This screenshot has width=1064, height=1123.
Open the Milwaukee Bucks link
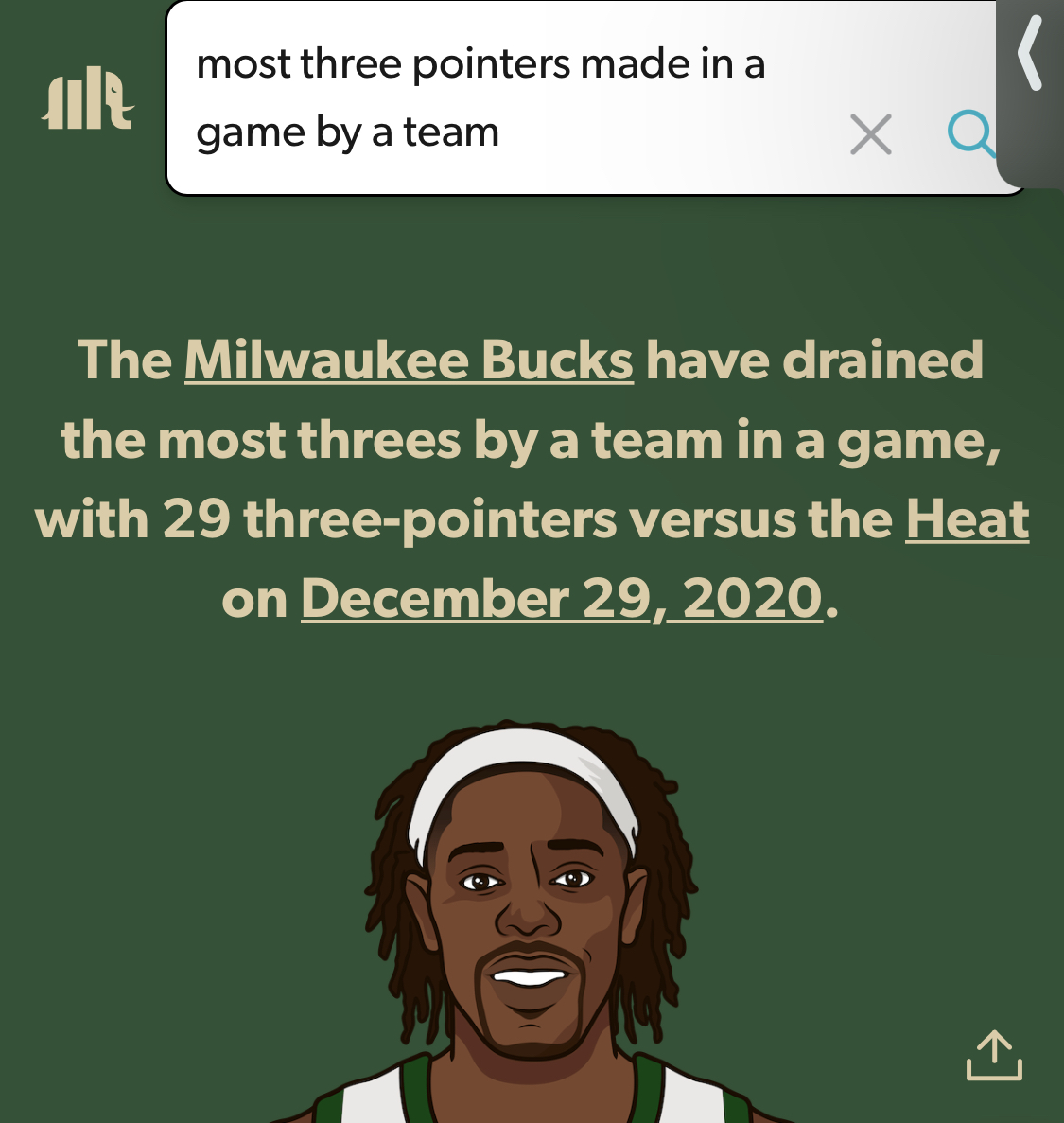[x=409, y=361]
